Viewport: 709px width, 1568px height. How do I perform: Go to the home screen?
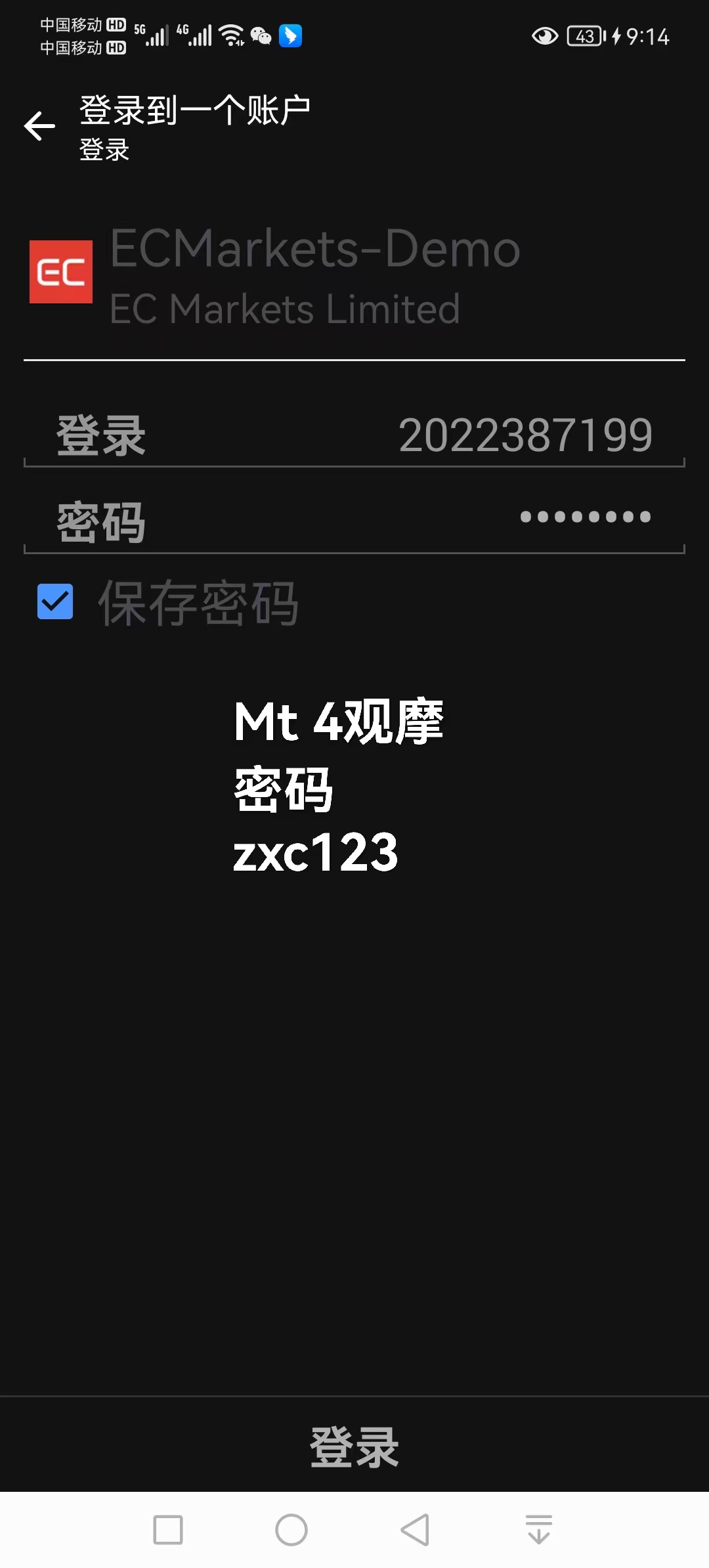[x=291, y=1530]
